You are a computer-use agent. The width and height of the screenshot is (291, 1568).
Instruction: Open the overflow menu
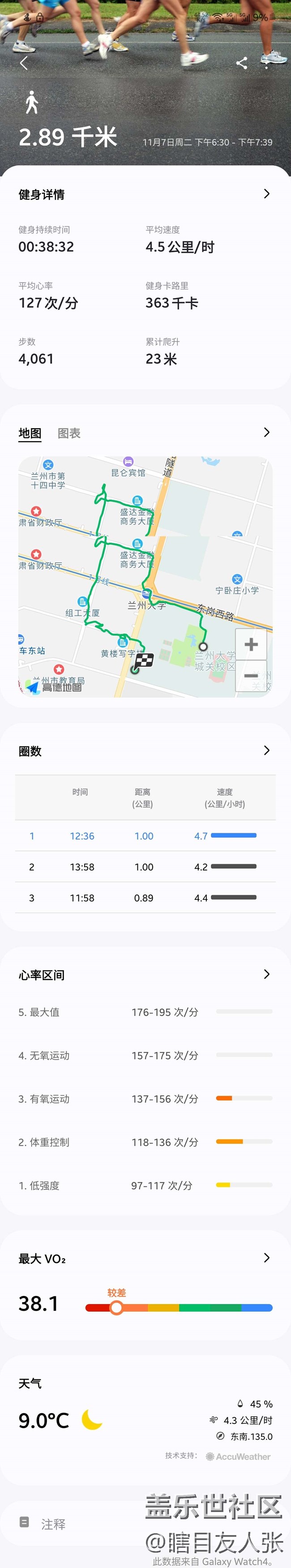pyautogui.click(x=267, y=63)
